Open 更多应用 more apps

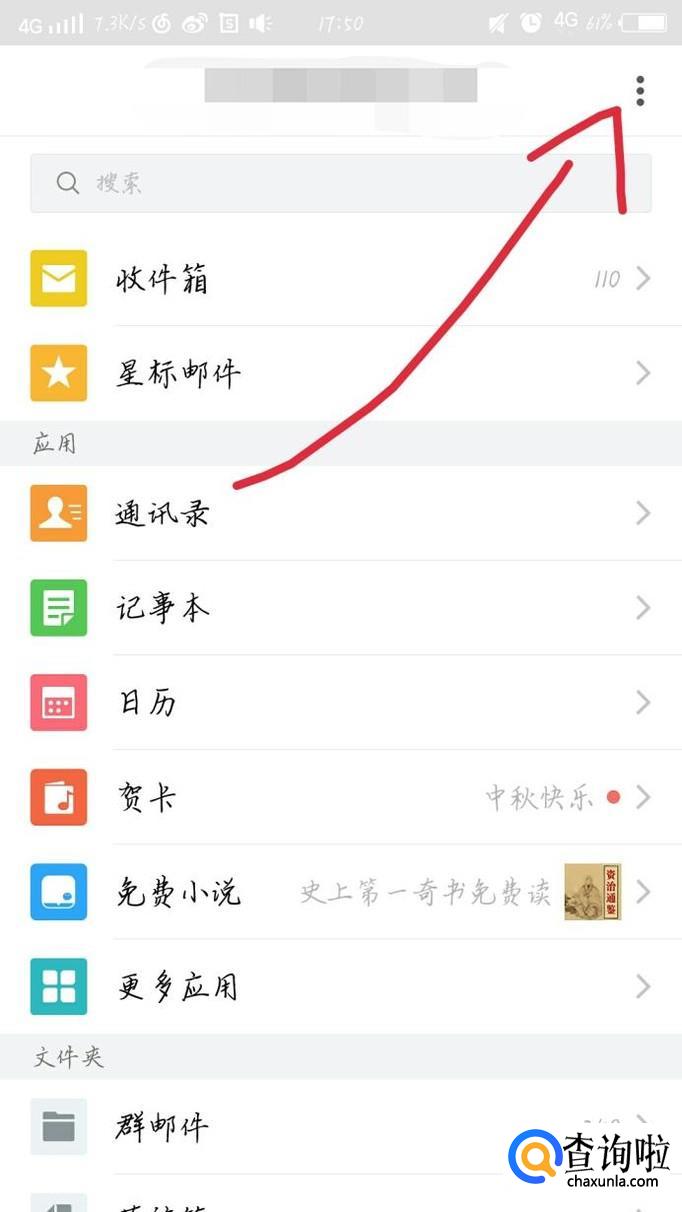[341, 987]
